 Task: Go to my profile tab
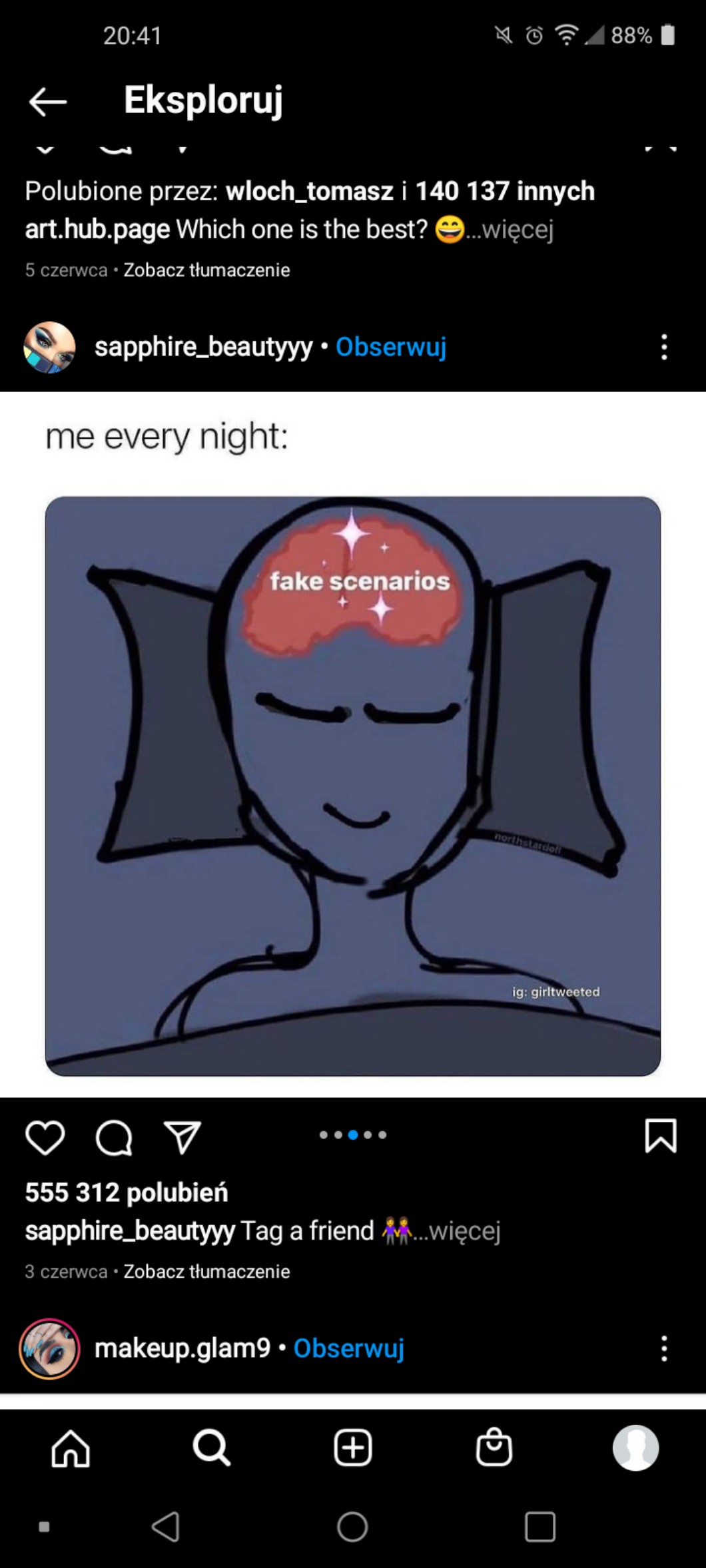635,1448
